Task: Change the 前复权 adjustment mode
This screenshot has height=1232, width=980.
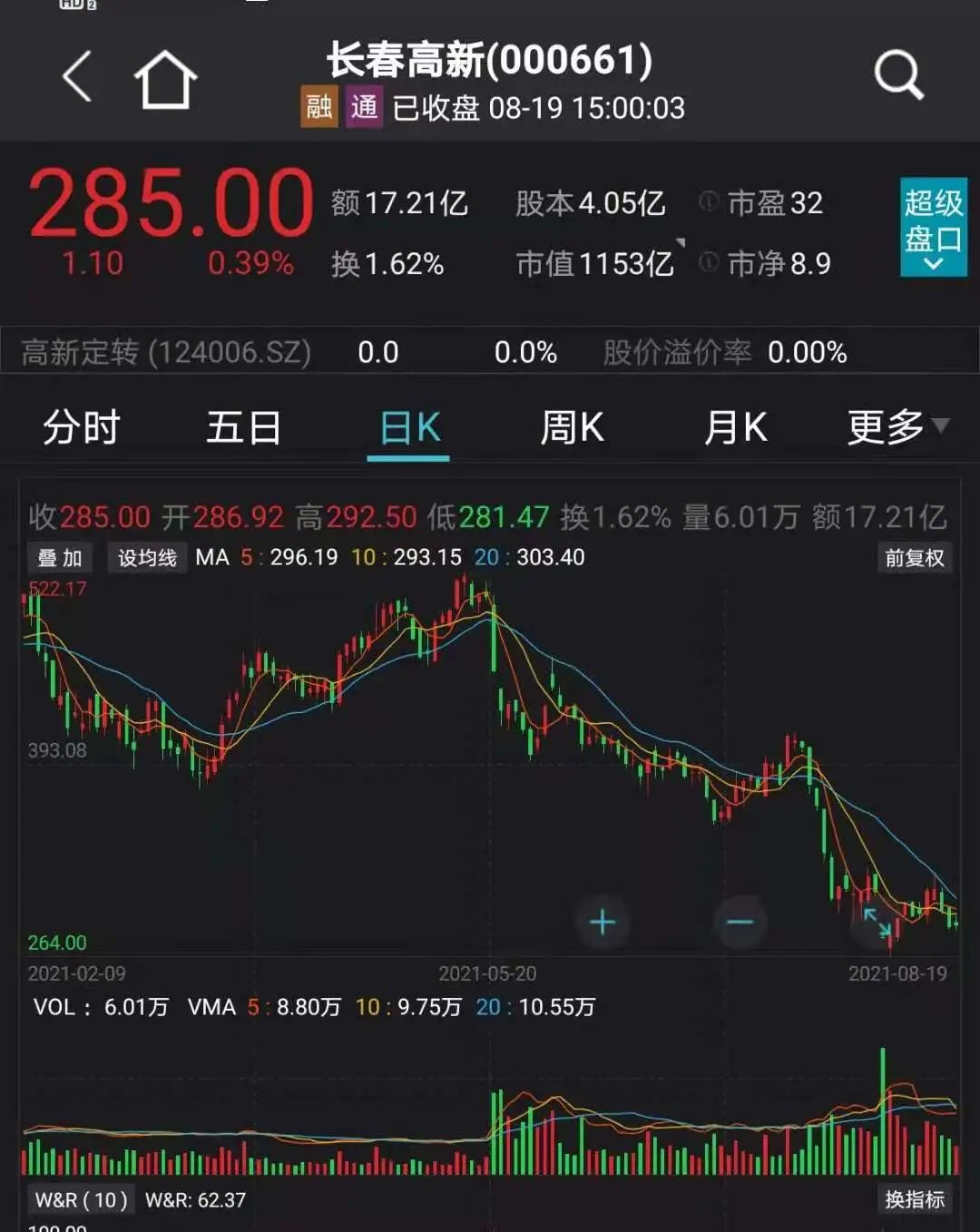Action: (915, 558)
